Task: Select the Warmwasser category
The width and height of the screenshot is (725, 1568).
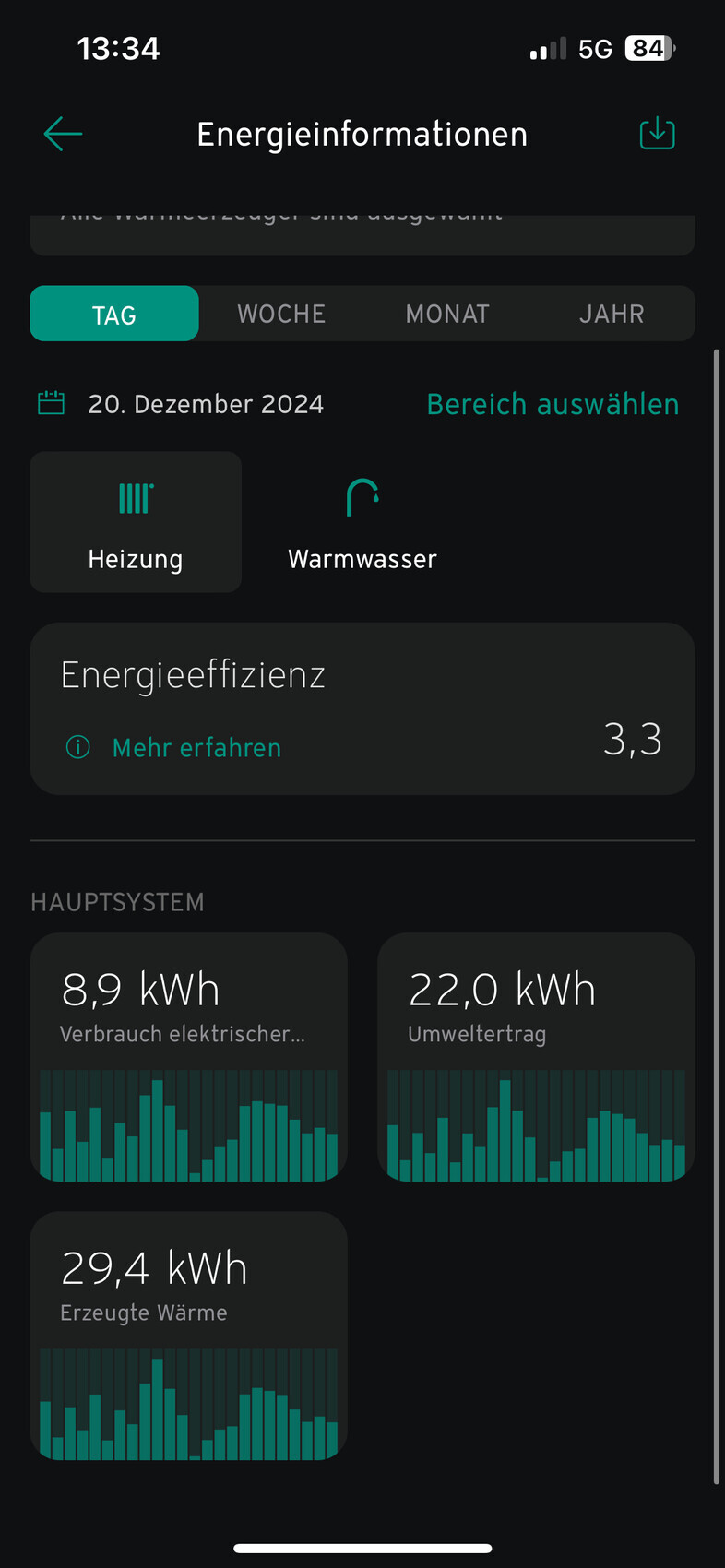Action: pos(362,522)
